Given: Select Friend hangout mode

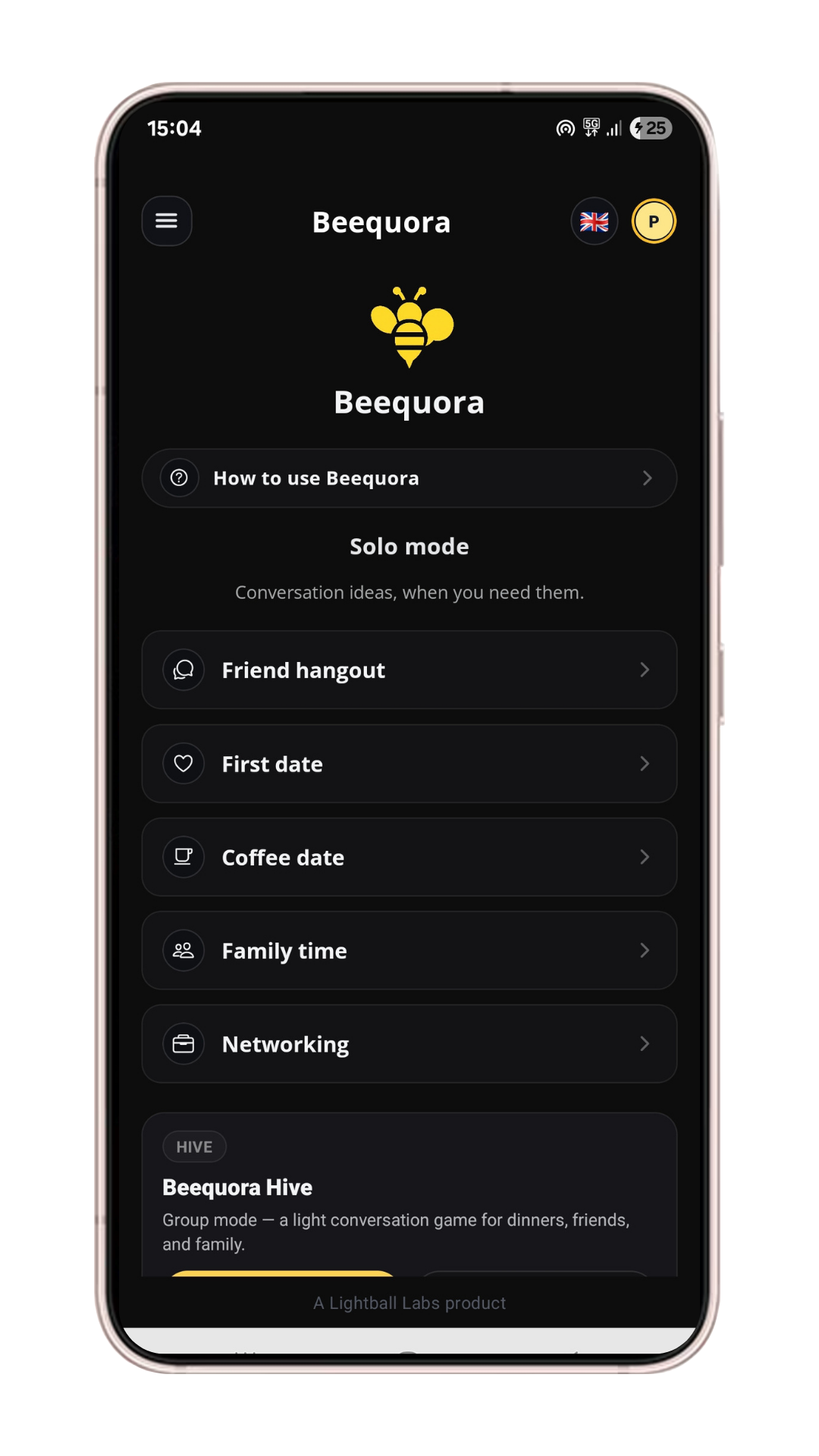Looking at the screenshot, I should [409, 670].
